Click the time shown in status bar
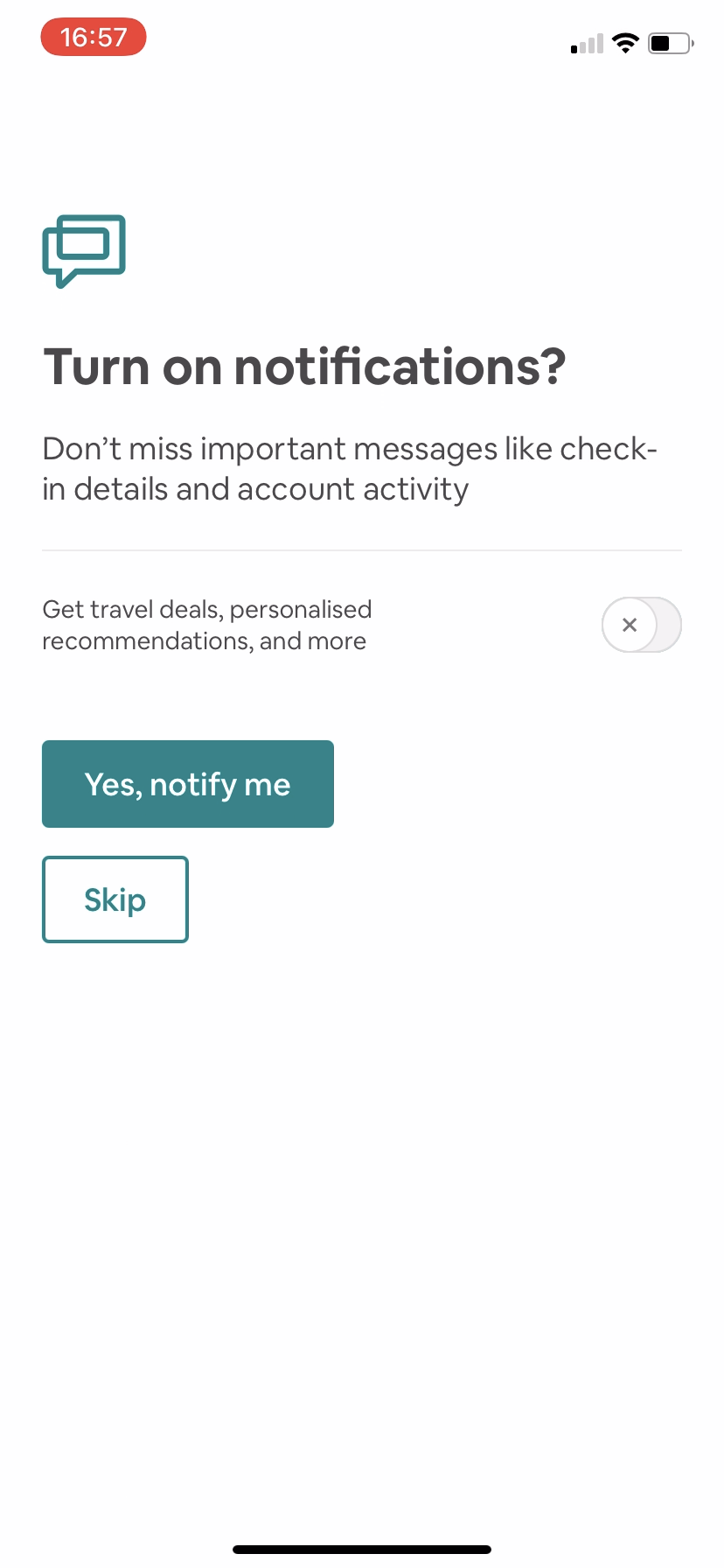724x1568 pixels. pyautogui.click(x=94, y=37)
